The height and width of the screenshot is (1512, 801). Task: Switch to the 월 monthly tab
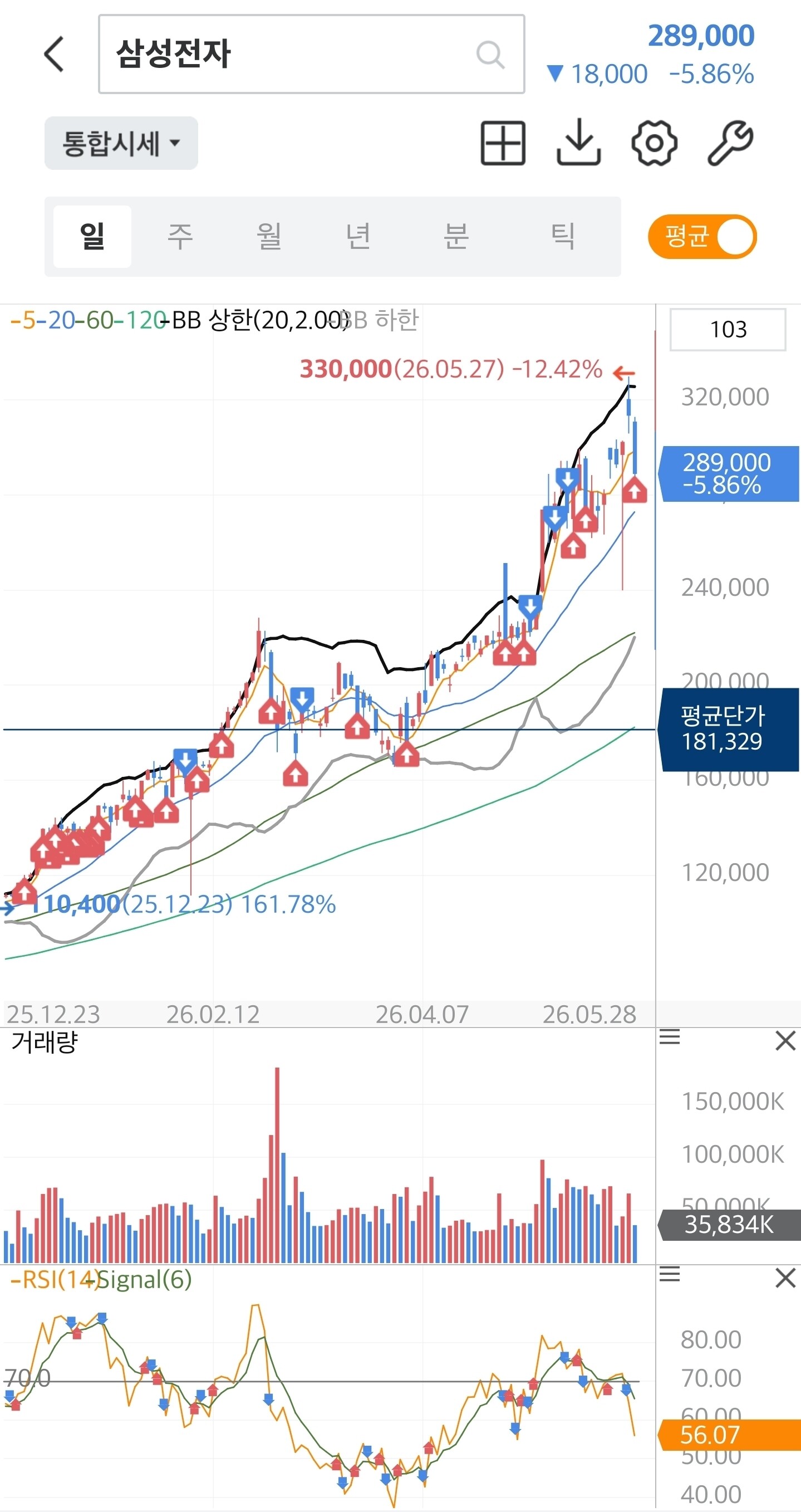[x=269, y=237]
